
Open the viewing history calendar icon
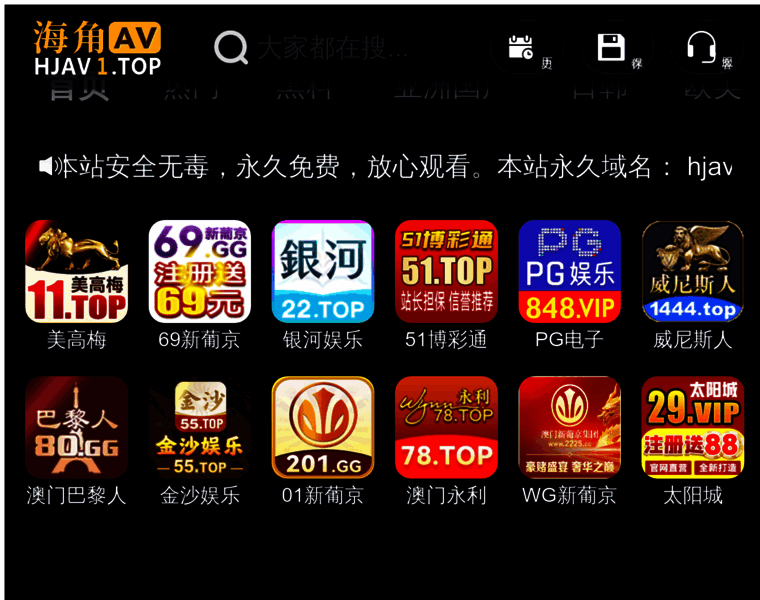(x=521, y=47)
